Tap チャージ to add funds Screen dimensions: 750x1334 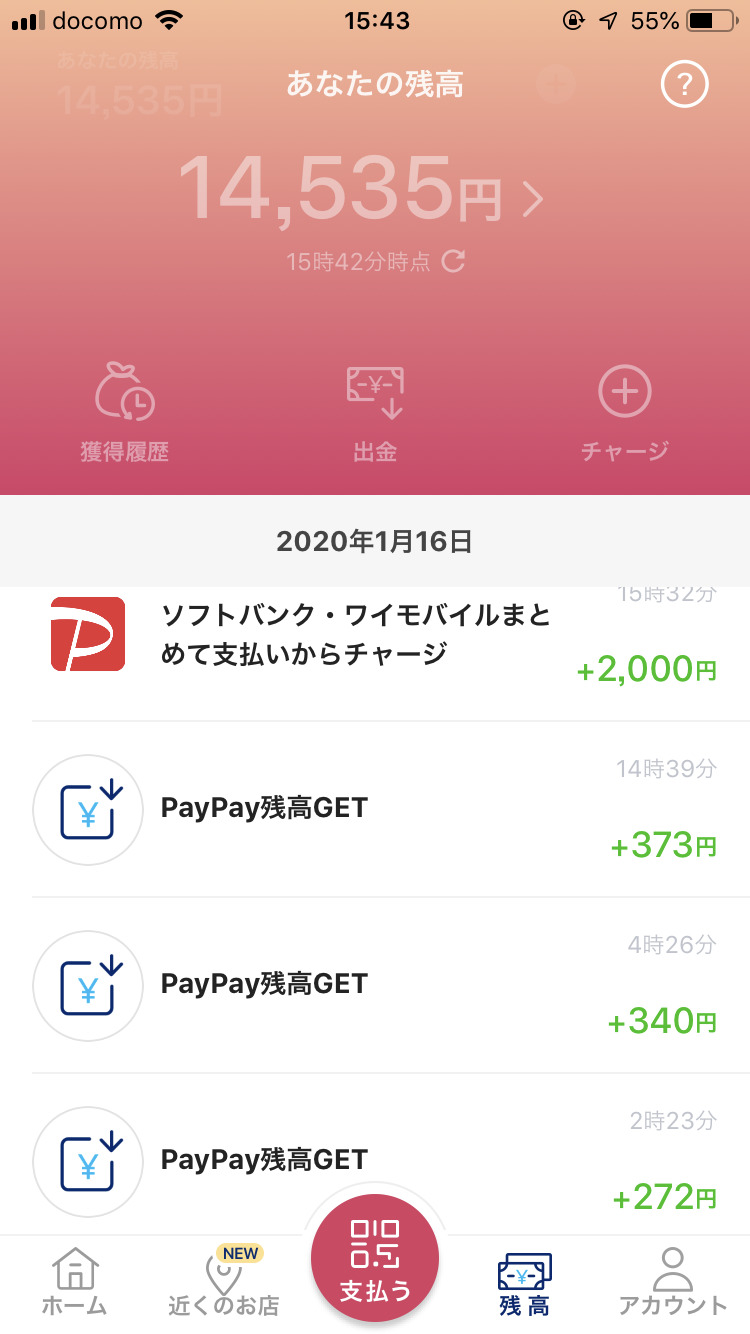(x=625, y=412)
